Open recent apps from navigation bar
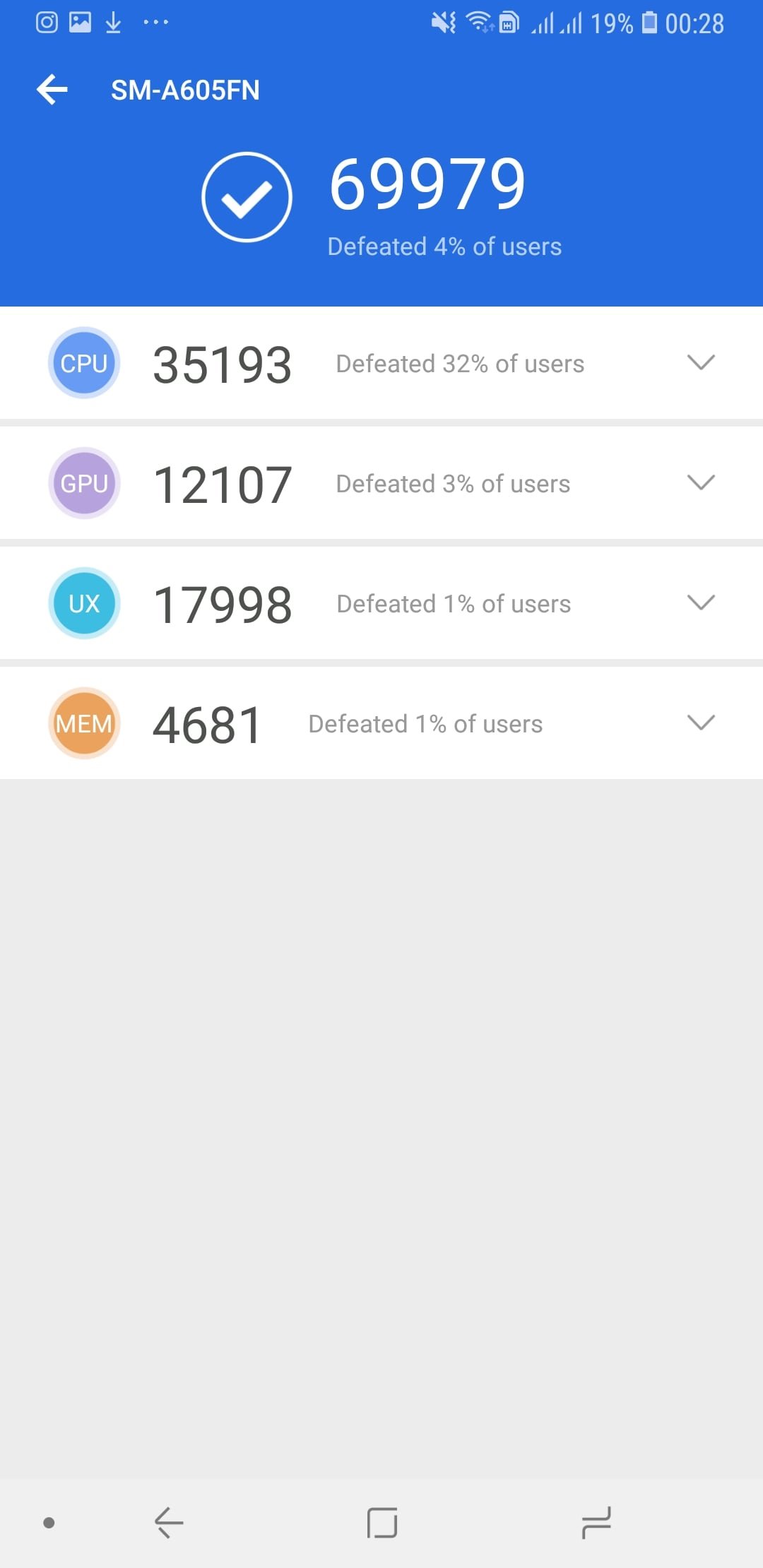 (596, 1522)
